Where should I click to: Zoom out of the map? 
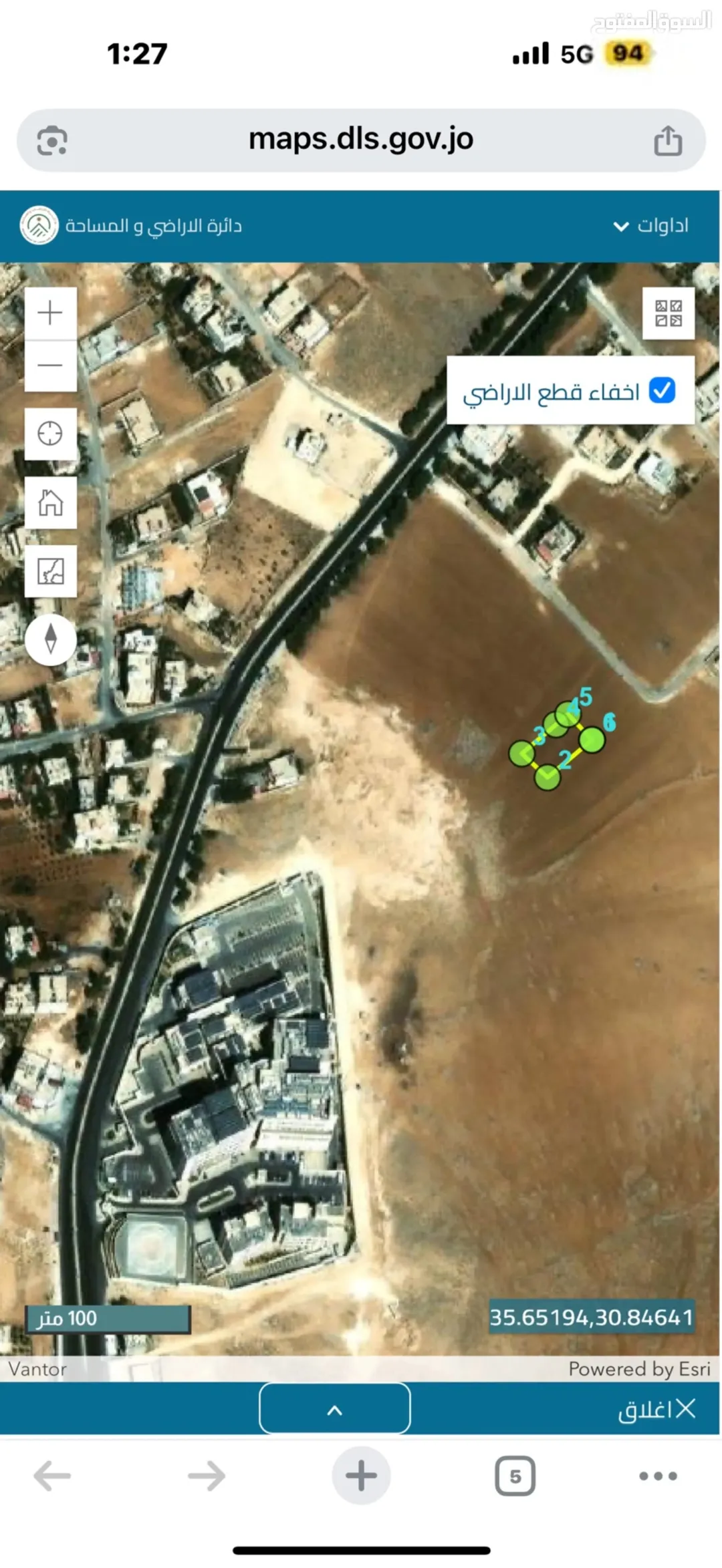(50, 365)
